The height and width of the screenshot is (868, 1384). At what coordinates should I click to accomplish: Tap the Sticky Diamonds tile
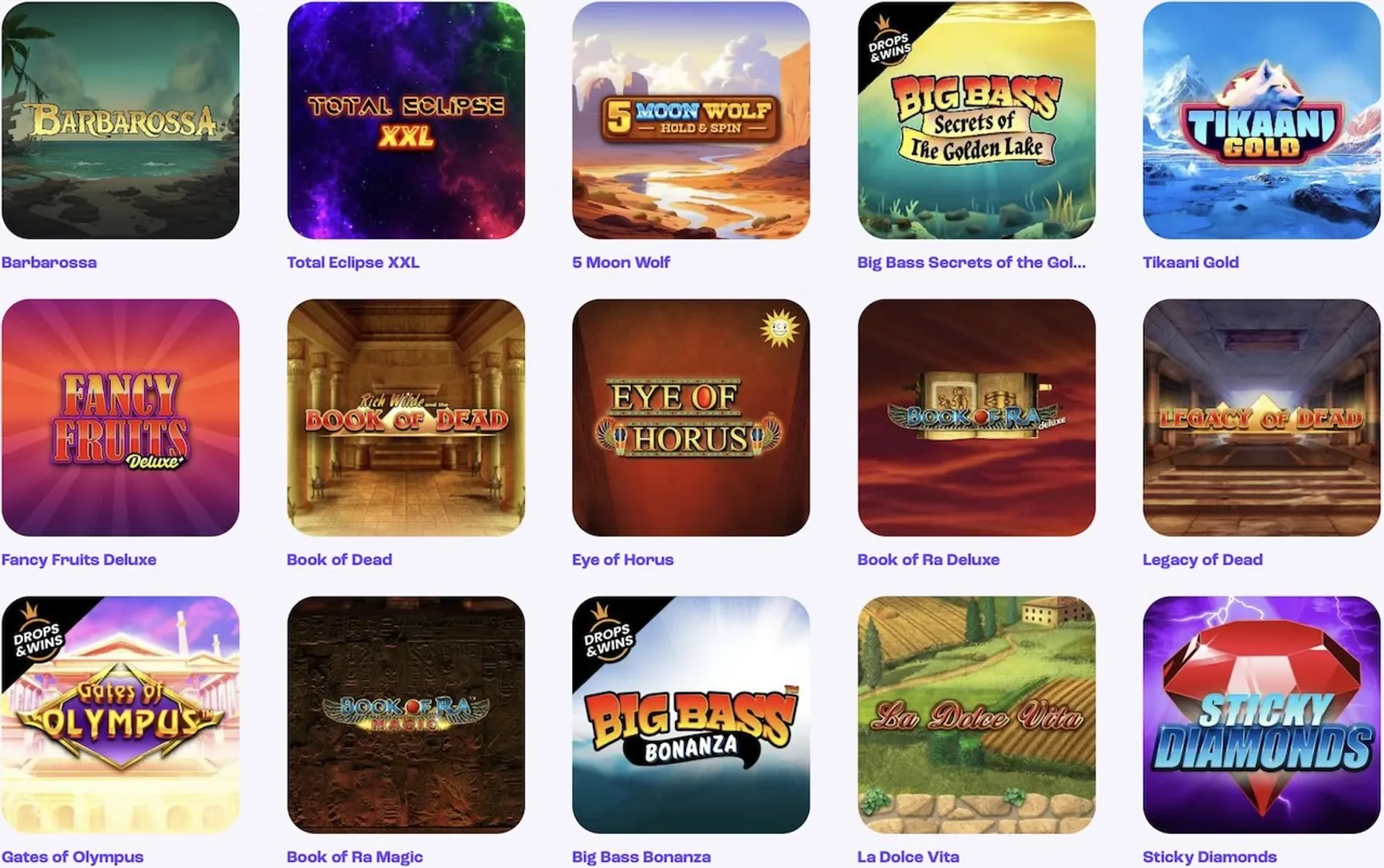pyautogui.click(x=1261, y=714)
